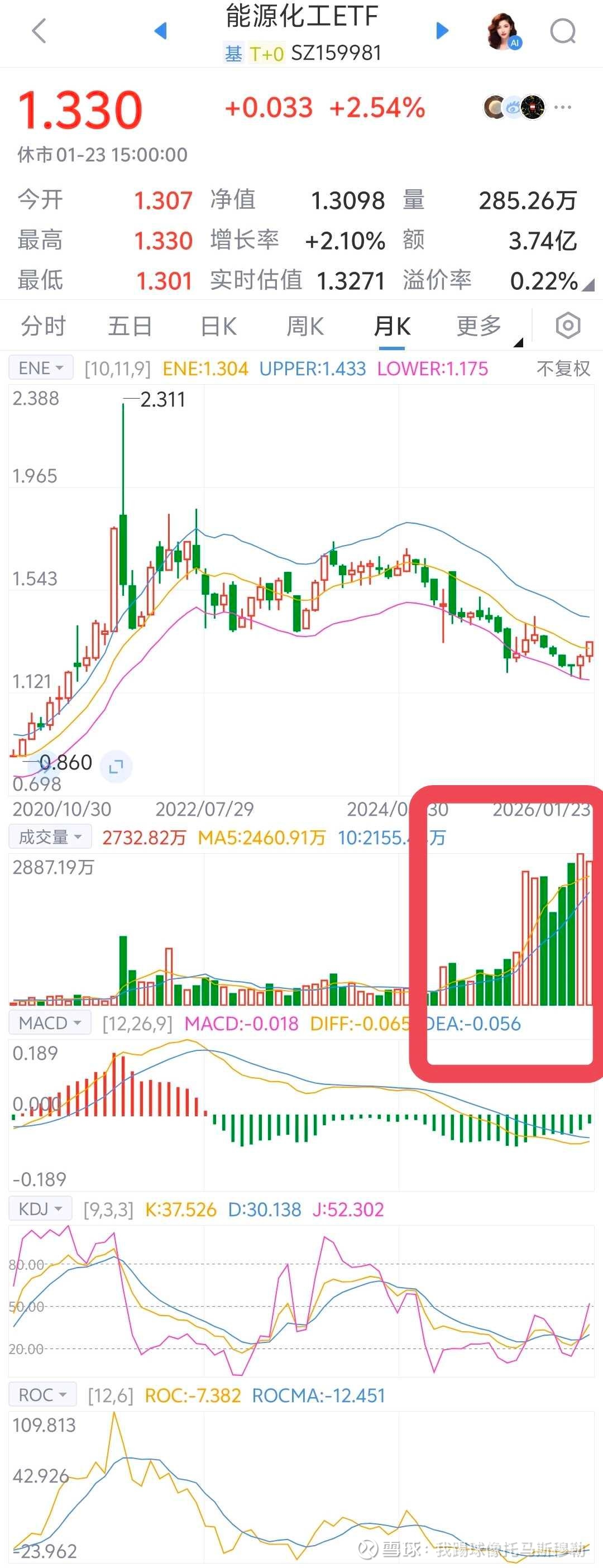Change the 不复权 adjustment setting
The width and height of the screenshot is (603, 1568).
(563, 368)
